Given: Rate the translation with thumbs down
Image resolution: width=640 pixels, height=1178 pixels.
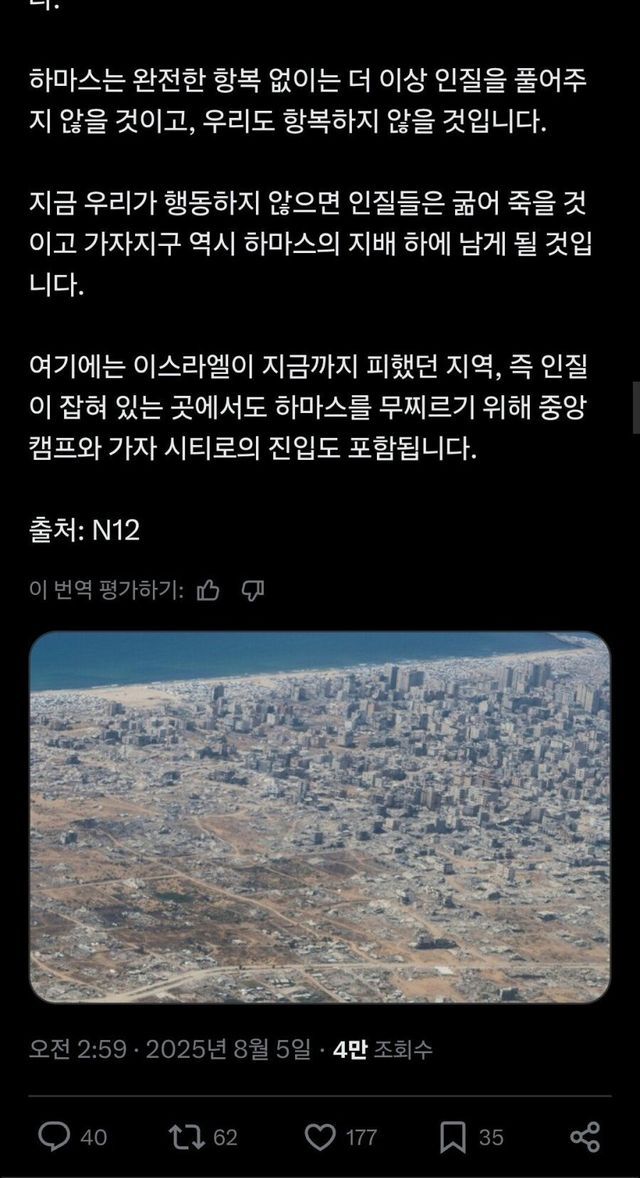Looking at the screenshot, I should pyautogui.click(x=253, y=591).
